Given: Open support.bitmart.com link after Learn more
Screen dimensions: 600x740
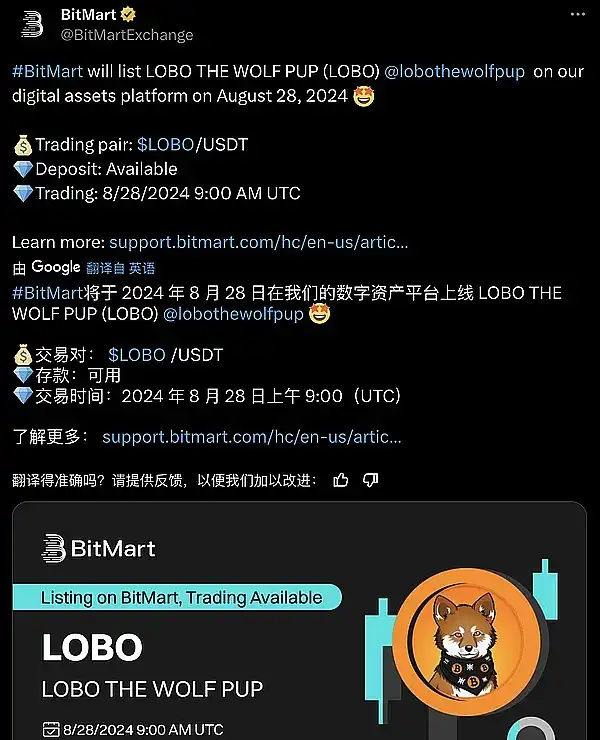Looking at the screenshot, I should (x=258, y=242).
